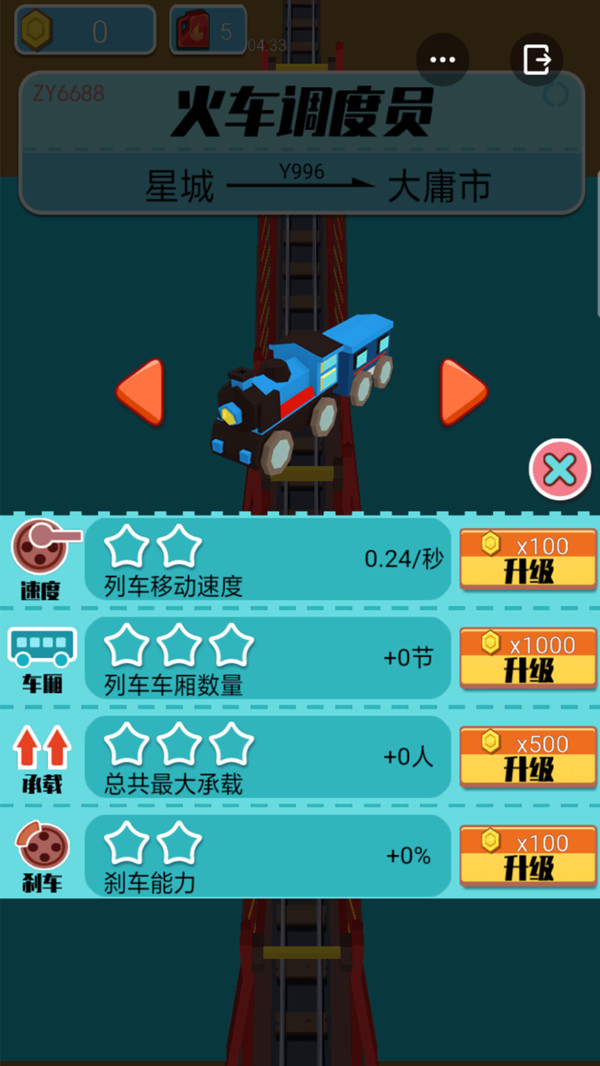Exit the mini game
Image resolution: width=600 pixels, height=1066 pixels.
(537, 60)
